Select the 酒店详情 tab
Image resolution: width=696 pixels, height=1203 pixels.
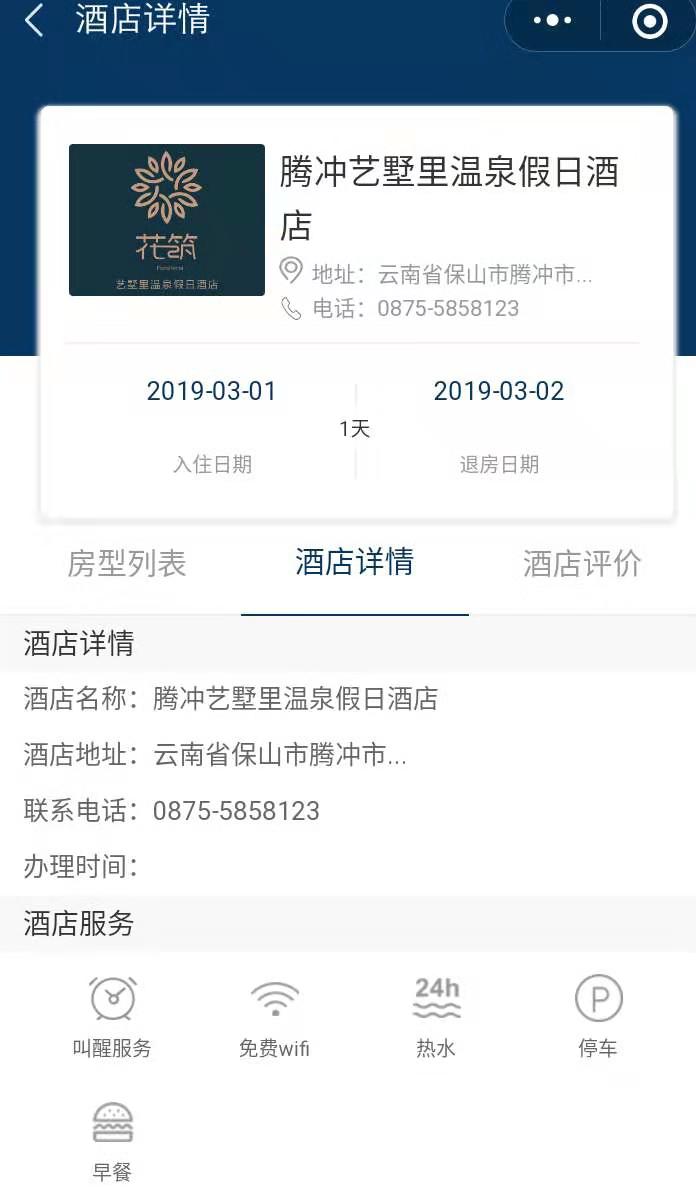[354, 562]
